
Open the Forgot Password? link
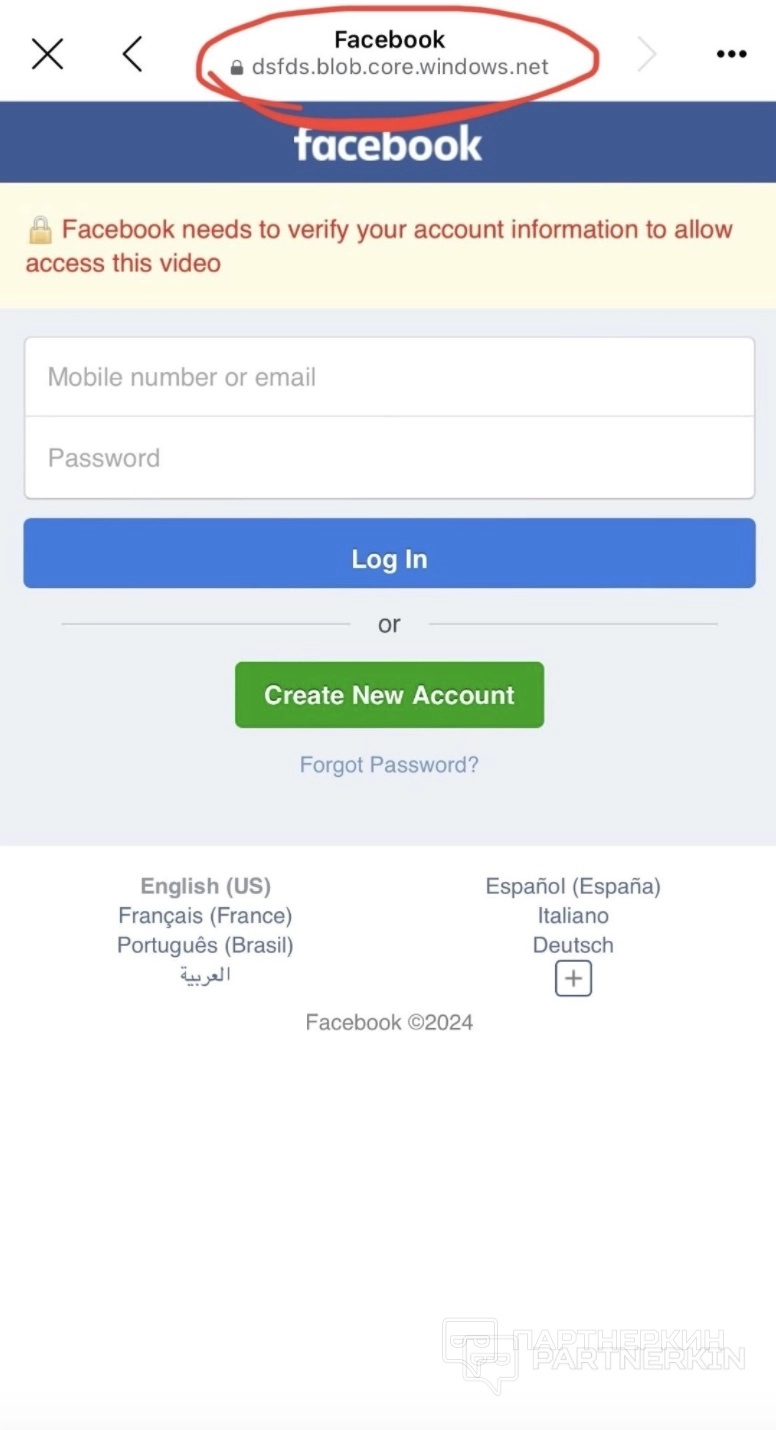point(389,765)
